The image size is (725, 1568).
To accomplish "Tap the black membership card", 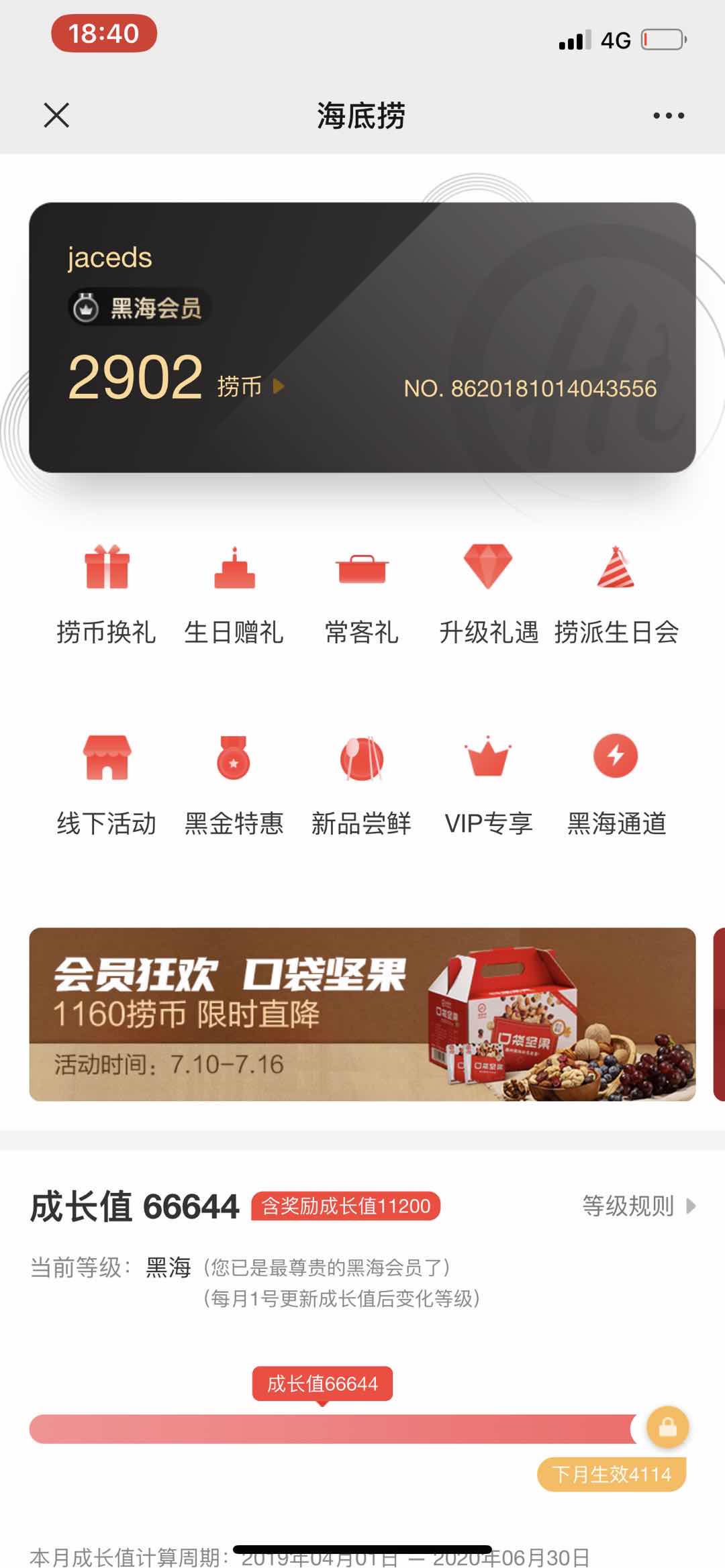I will (362, 337).
